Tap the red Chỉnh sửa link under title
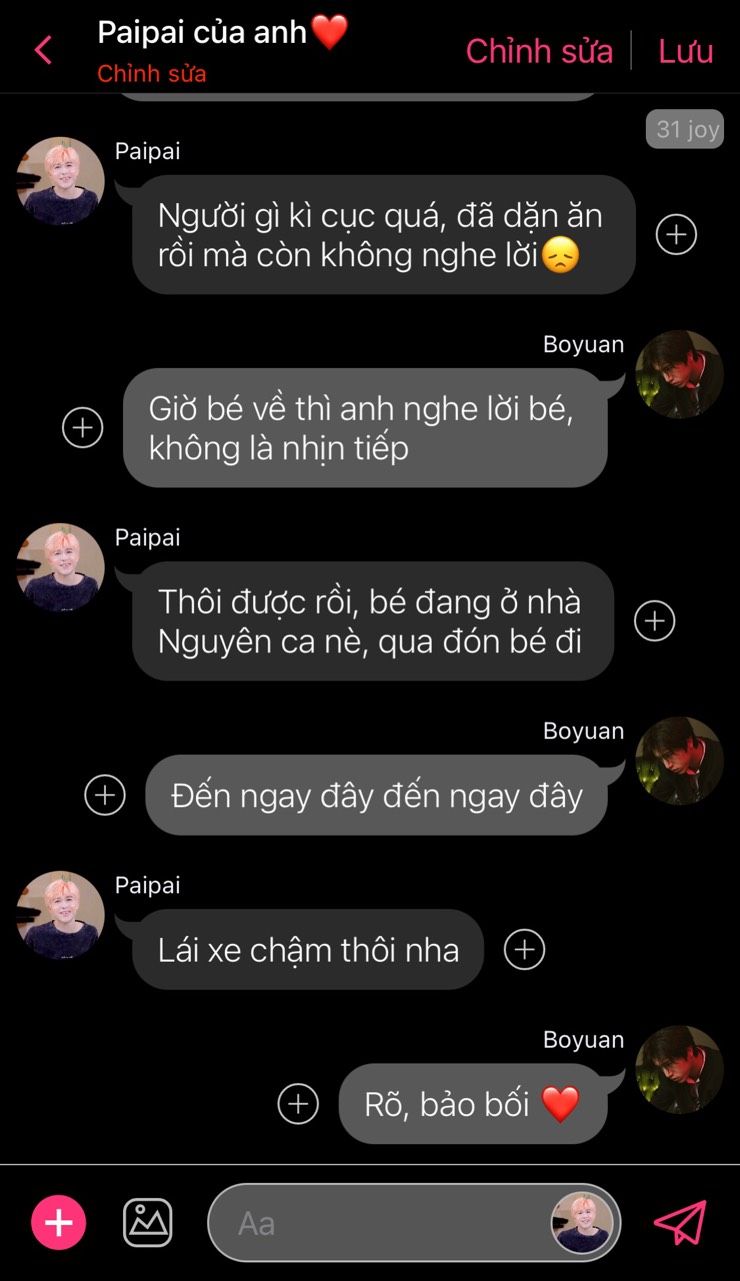The height and width of the screenshot is (1281, 740). 152,75
